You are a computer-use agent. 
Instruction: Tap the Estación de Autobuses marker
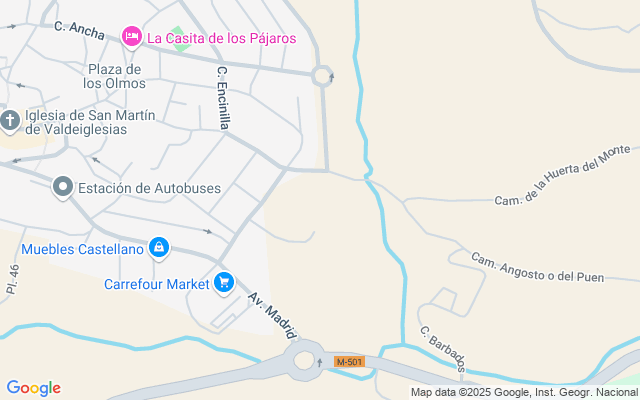pyautogui.click(x=63, y=187)
